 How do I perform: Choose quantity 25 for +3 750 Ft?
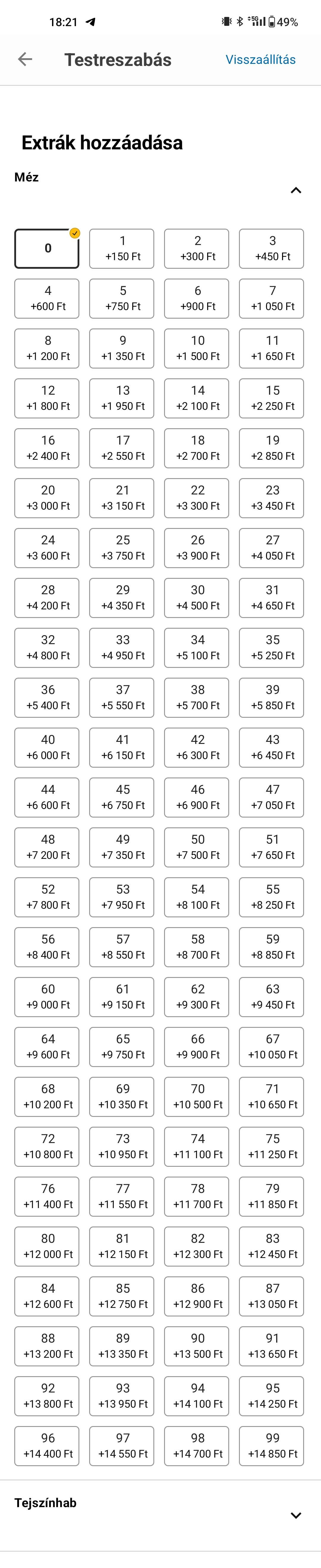[x=122, y=548]
